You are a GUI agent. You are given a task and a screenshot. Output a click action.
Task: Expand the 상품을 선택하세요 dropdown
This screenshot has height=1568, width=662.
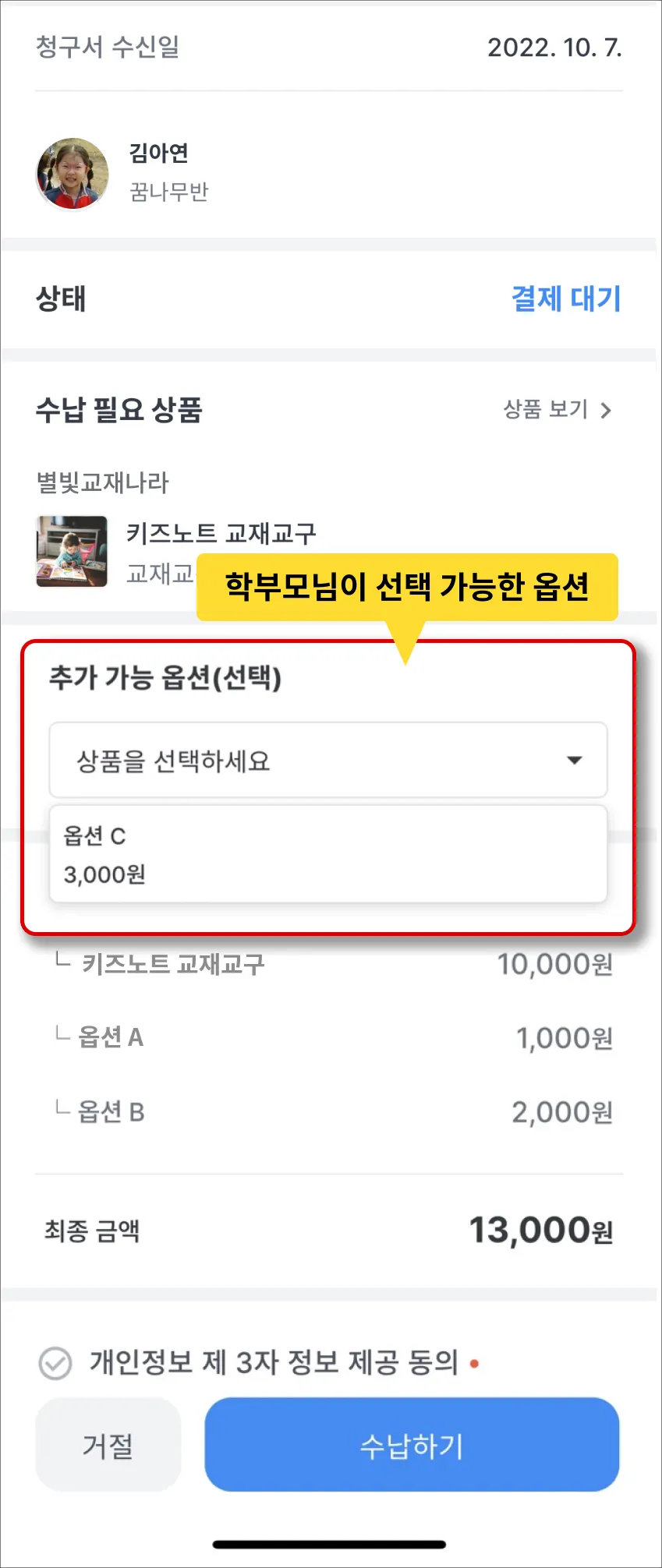[x=327, y=760]
